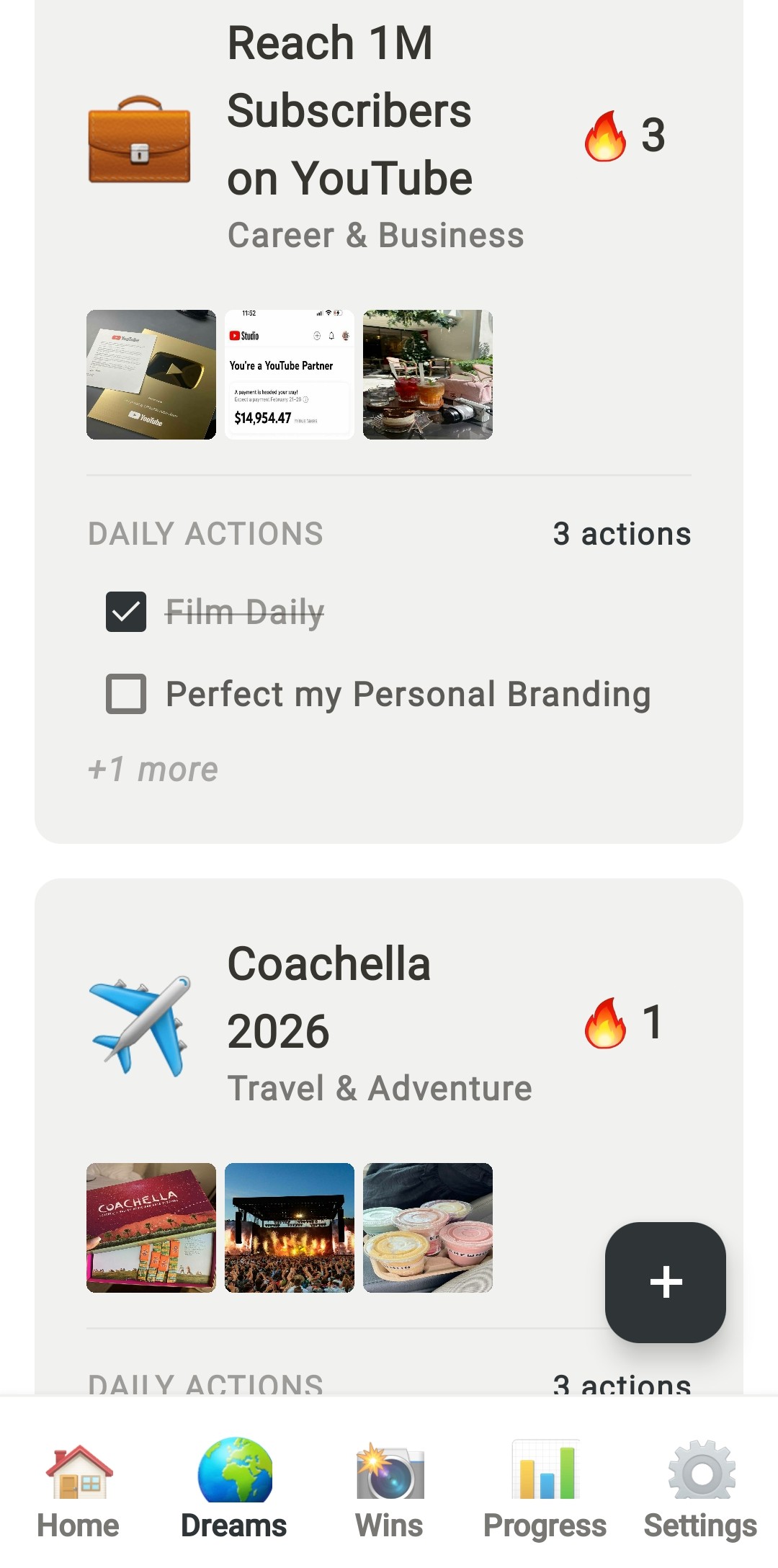Screen dimensions: 778x1568
Task: Open the YouTube Partner payment screenshot
Action: (x=290, y=375)
